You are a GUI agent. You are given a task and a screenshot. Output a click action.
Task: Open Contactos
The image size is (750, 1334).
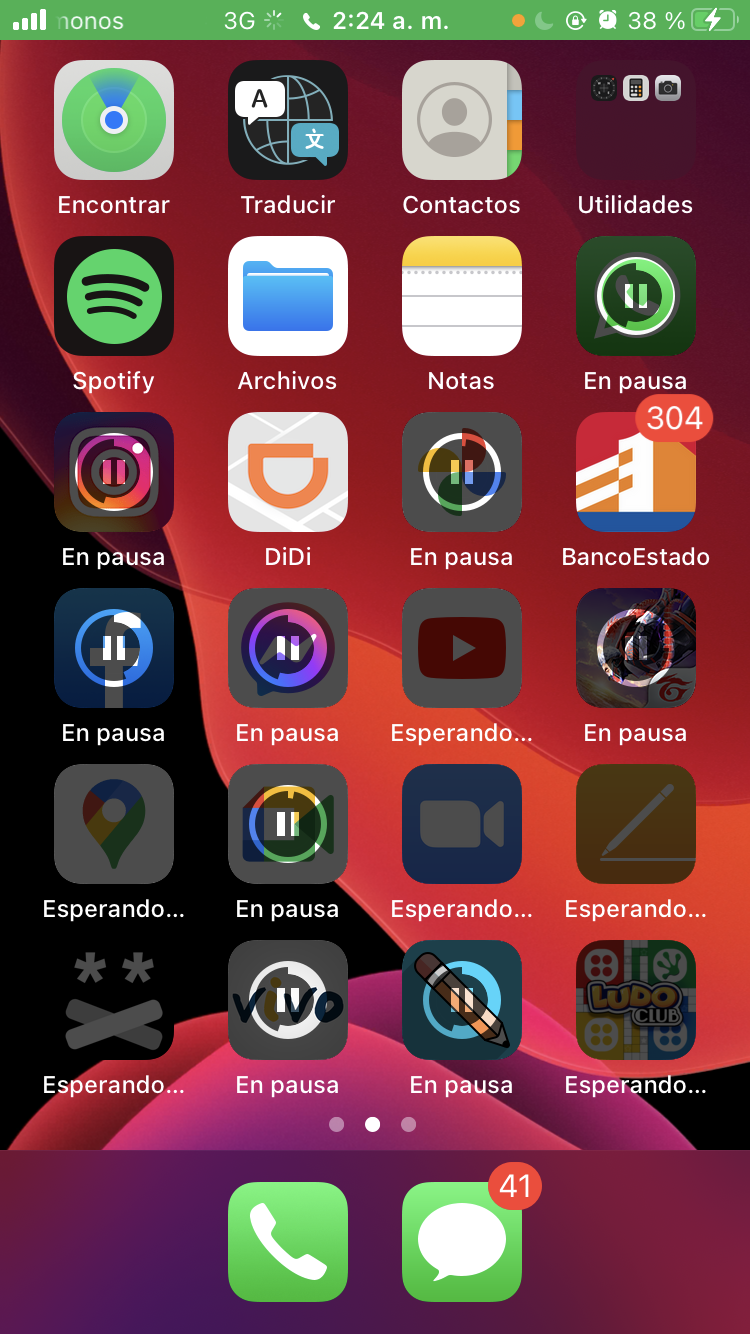pos(462,120)
